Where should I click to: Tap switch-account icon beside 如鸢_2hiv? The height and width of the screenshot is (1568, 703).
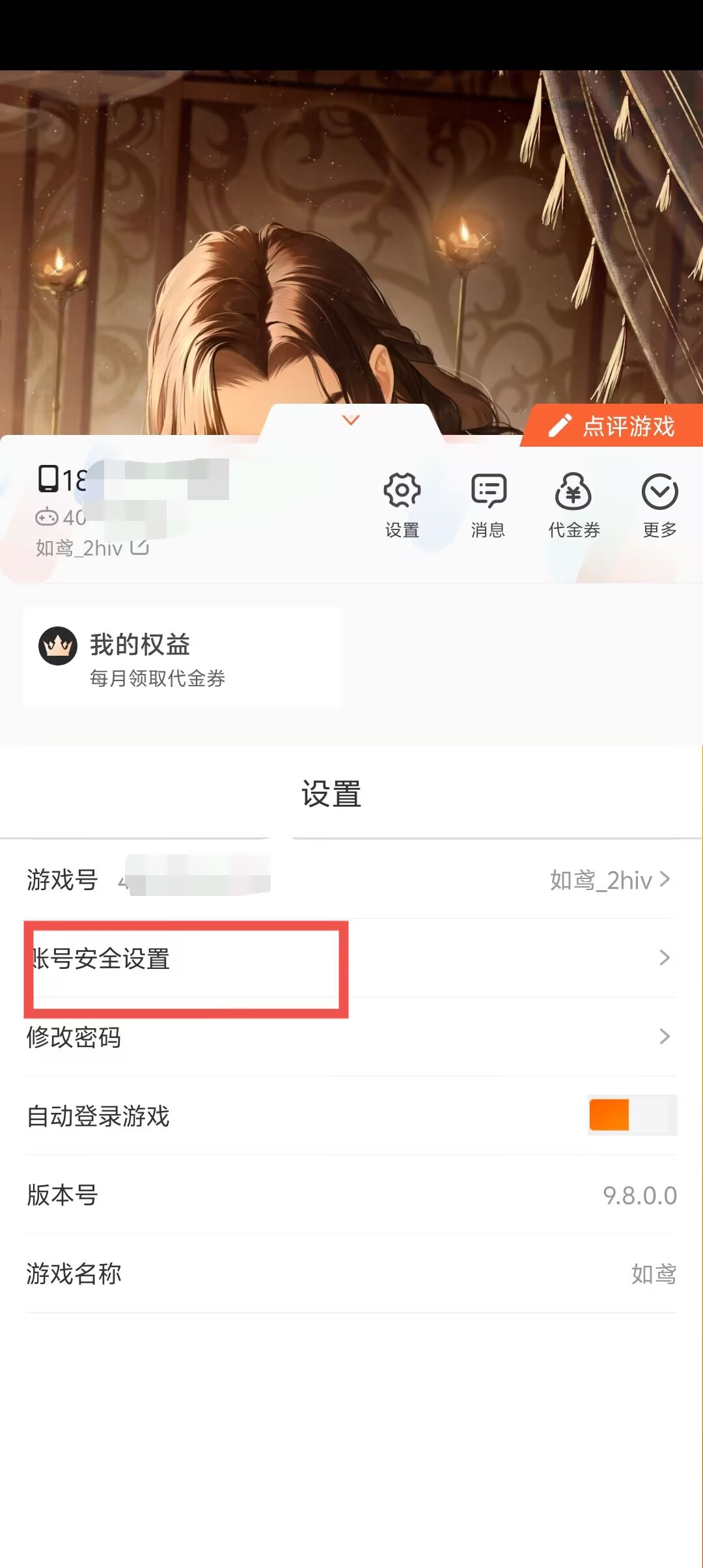[x=139, y=547]
